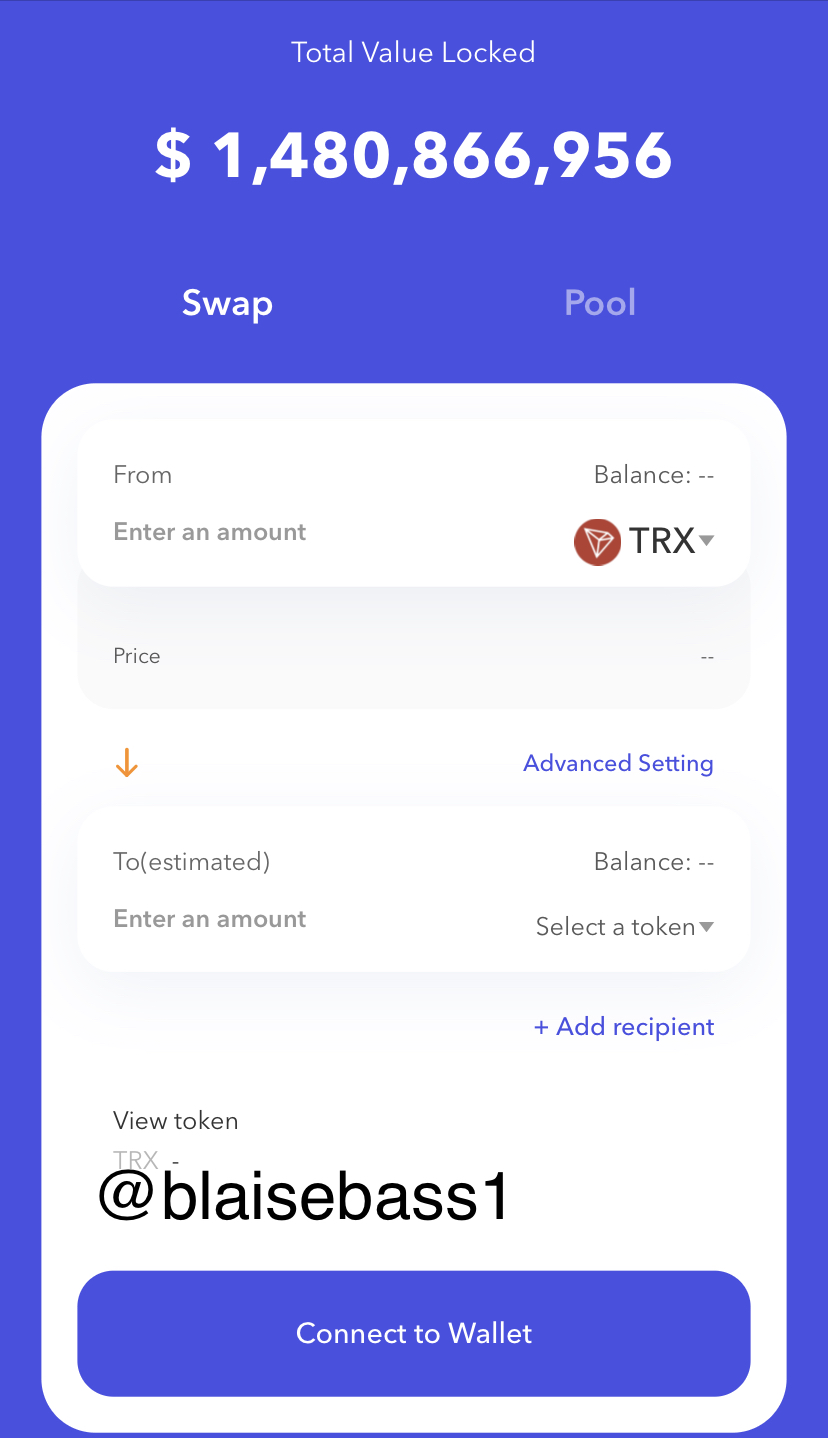Viewport: 828px width, 1438px height.
Task: Select the Swap tab
Action: coord(227,303)
